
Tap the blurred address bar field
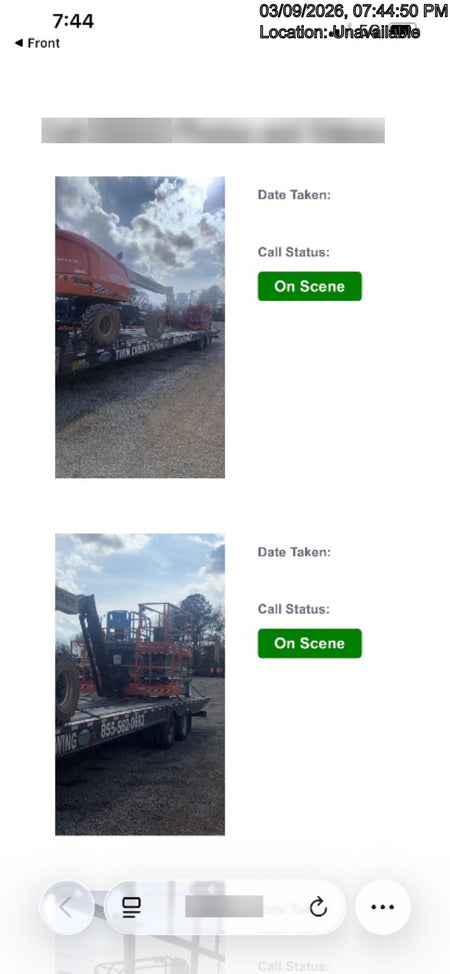(x=224, y=906)
